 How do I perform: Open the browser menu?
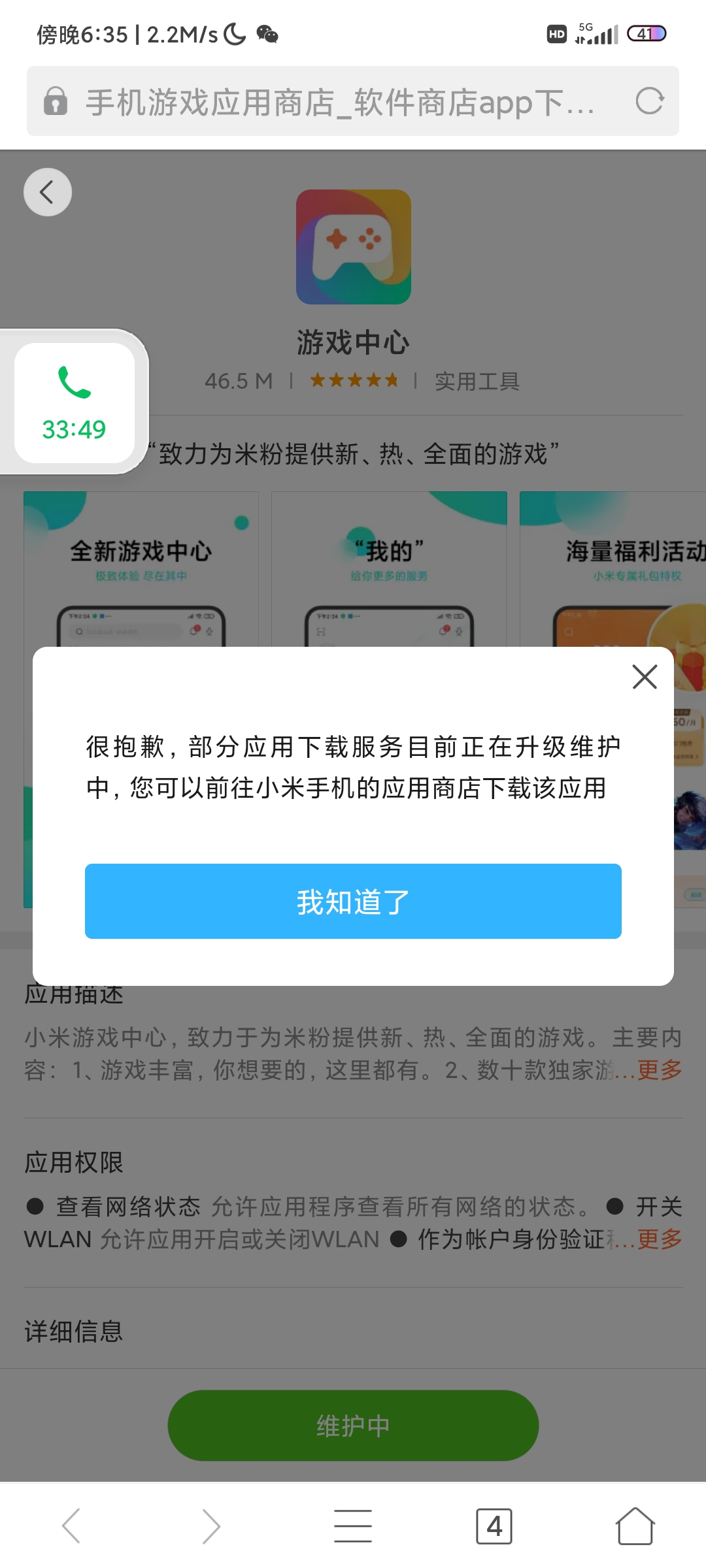pyautogui.click(x=353, y=1526)
